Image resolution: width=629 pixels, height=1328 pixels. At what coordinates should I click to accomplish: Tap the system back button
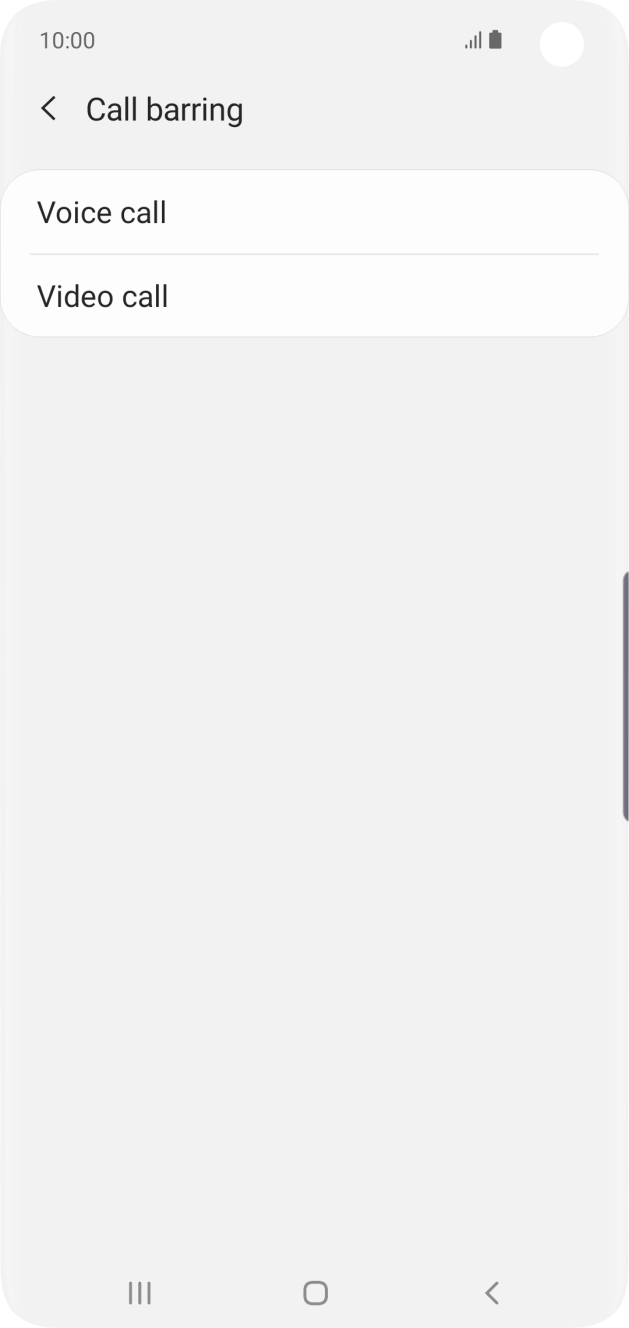pos(491,1293)
